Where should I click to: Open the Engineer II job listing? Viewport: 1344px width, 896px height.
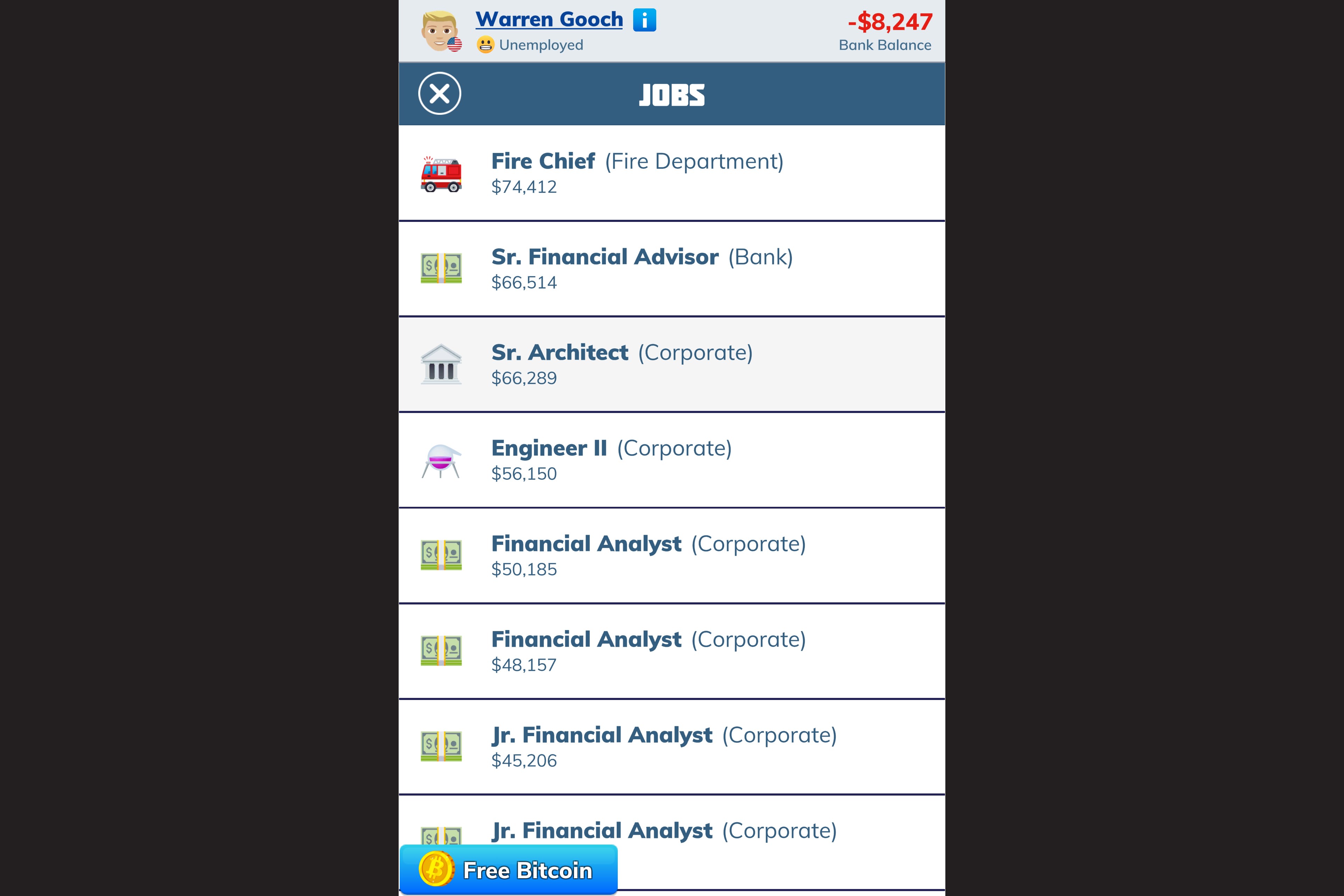click(x=671, y=460)
